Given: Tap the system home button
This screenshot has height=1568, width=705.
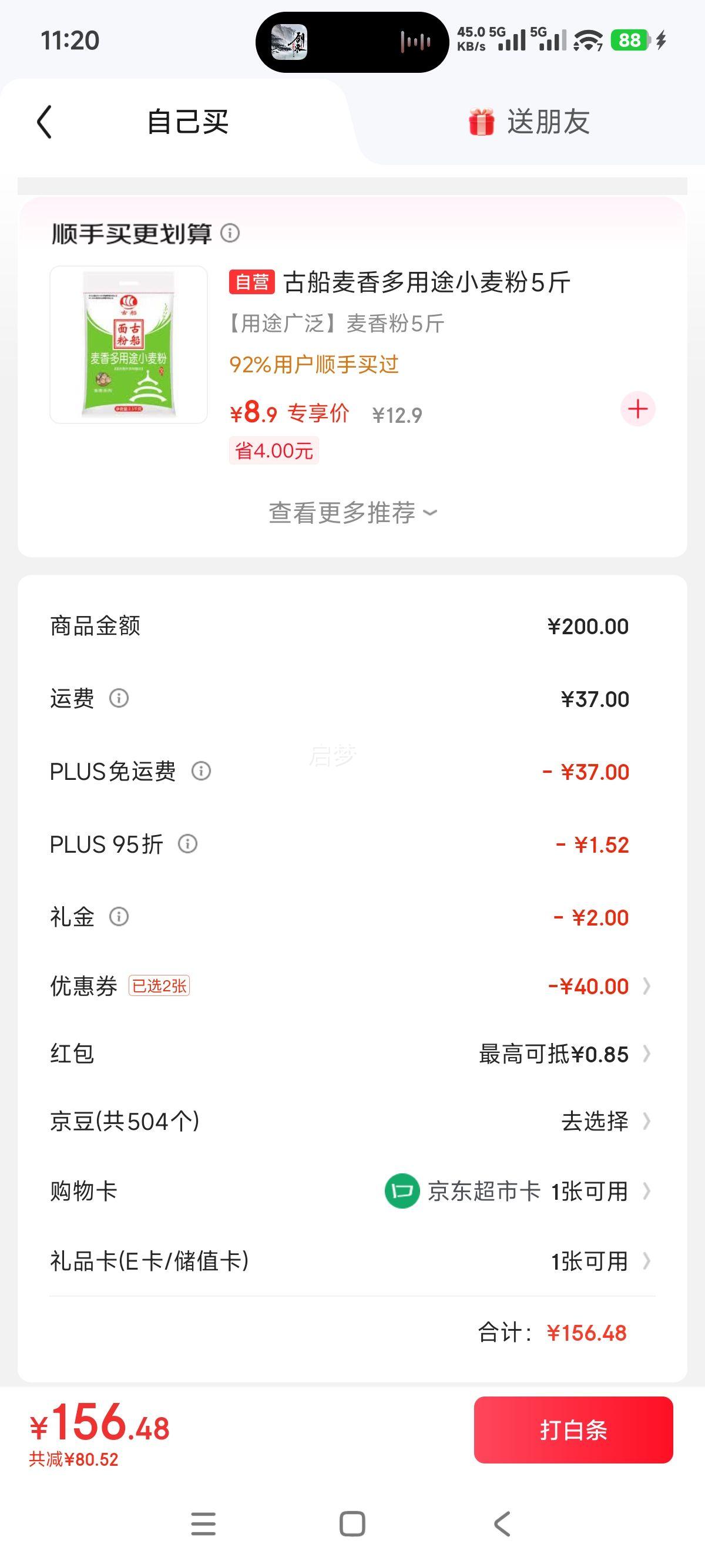Looking at the screenshot, I should [352, 1524].
